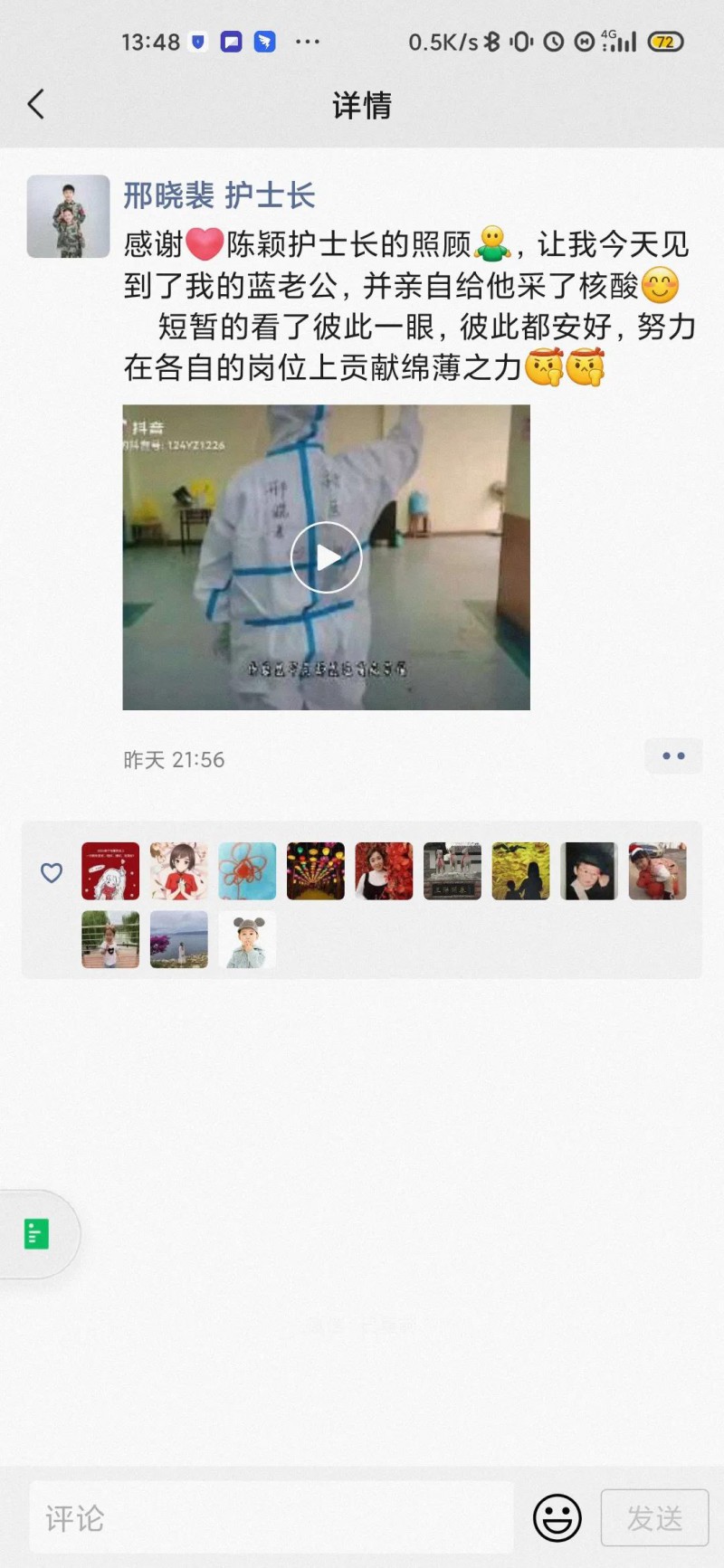Go back from the 详情 page
Screen dimensions: 724x1568
pos(36,105)
